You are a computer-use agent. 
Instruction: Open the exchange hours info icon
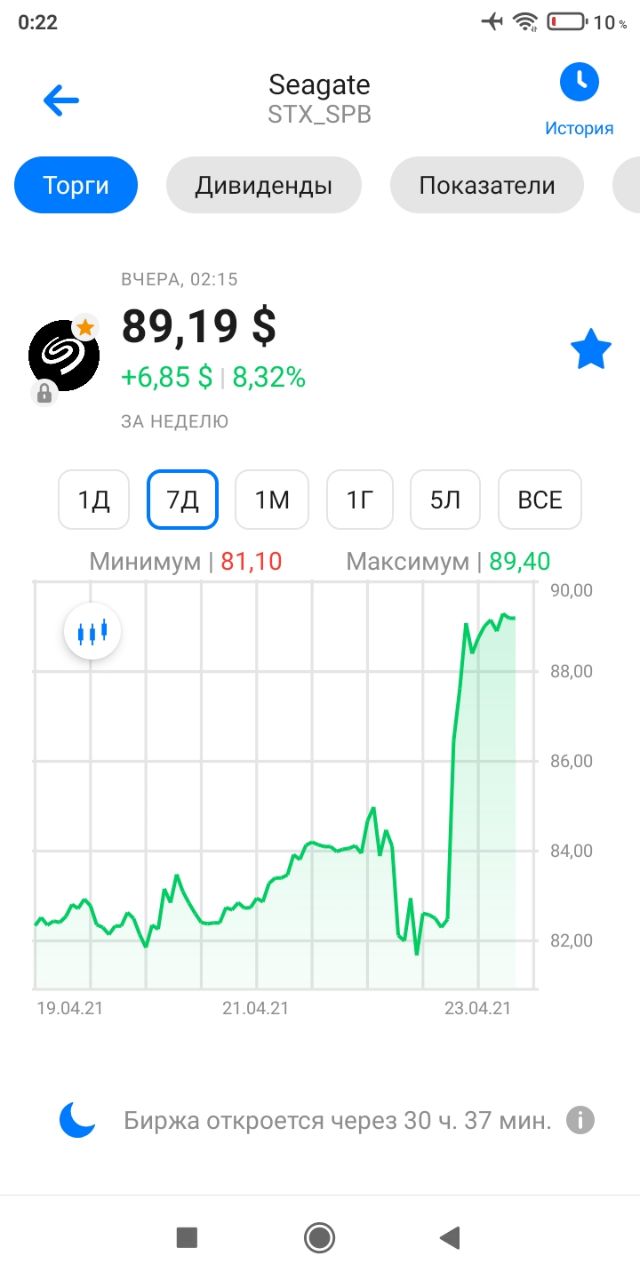580,1120
